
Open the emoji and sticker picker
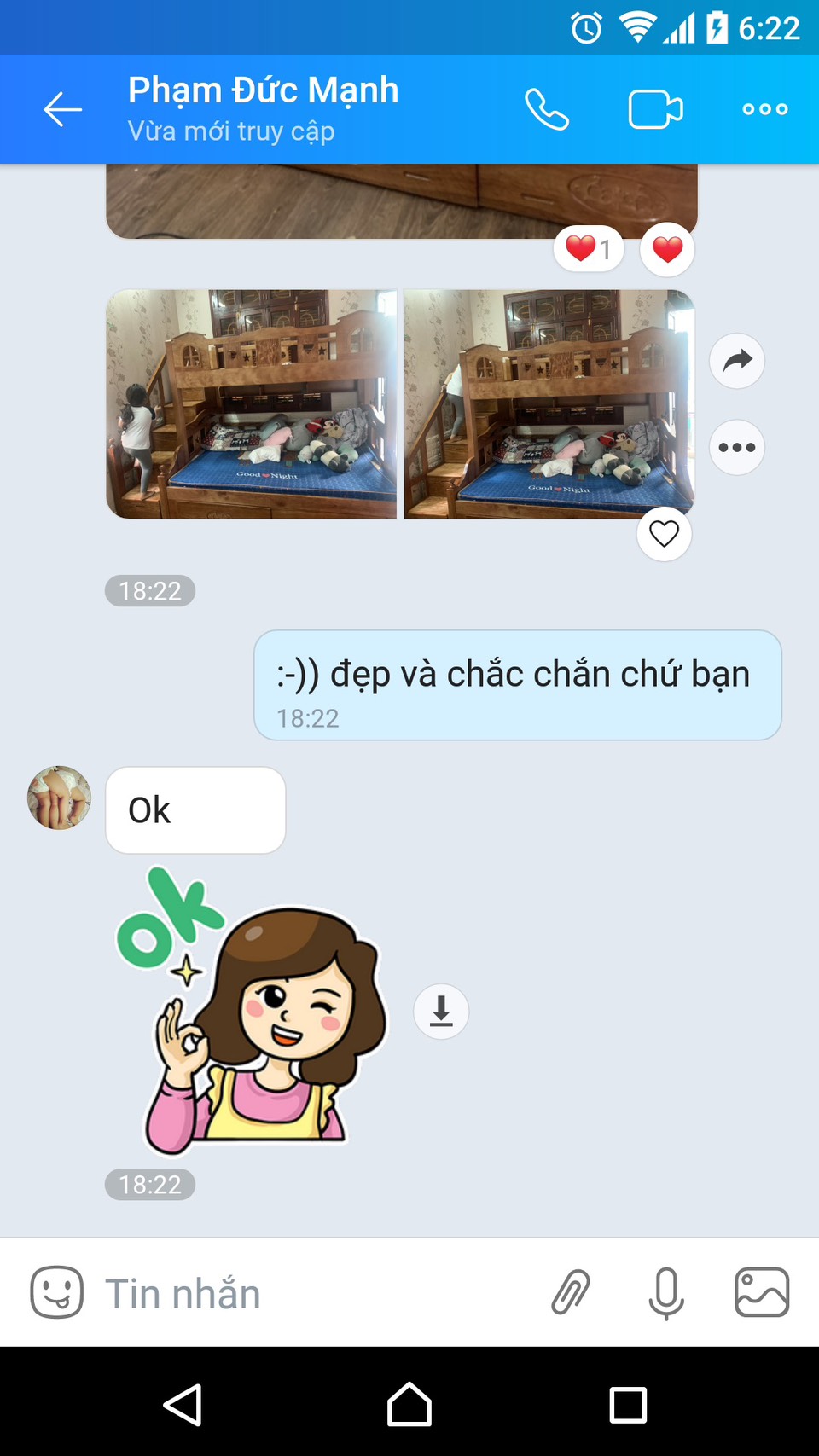coord(56,1292)
